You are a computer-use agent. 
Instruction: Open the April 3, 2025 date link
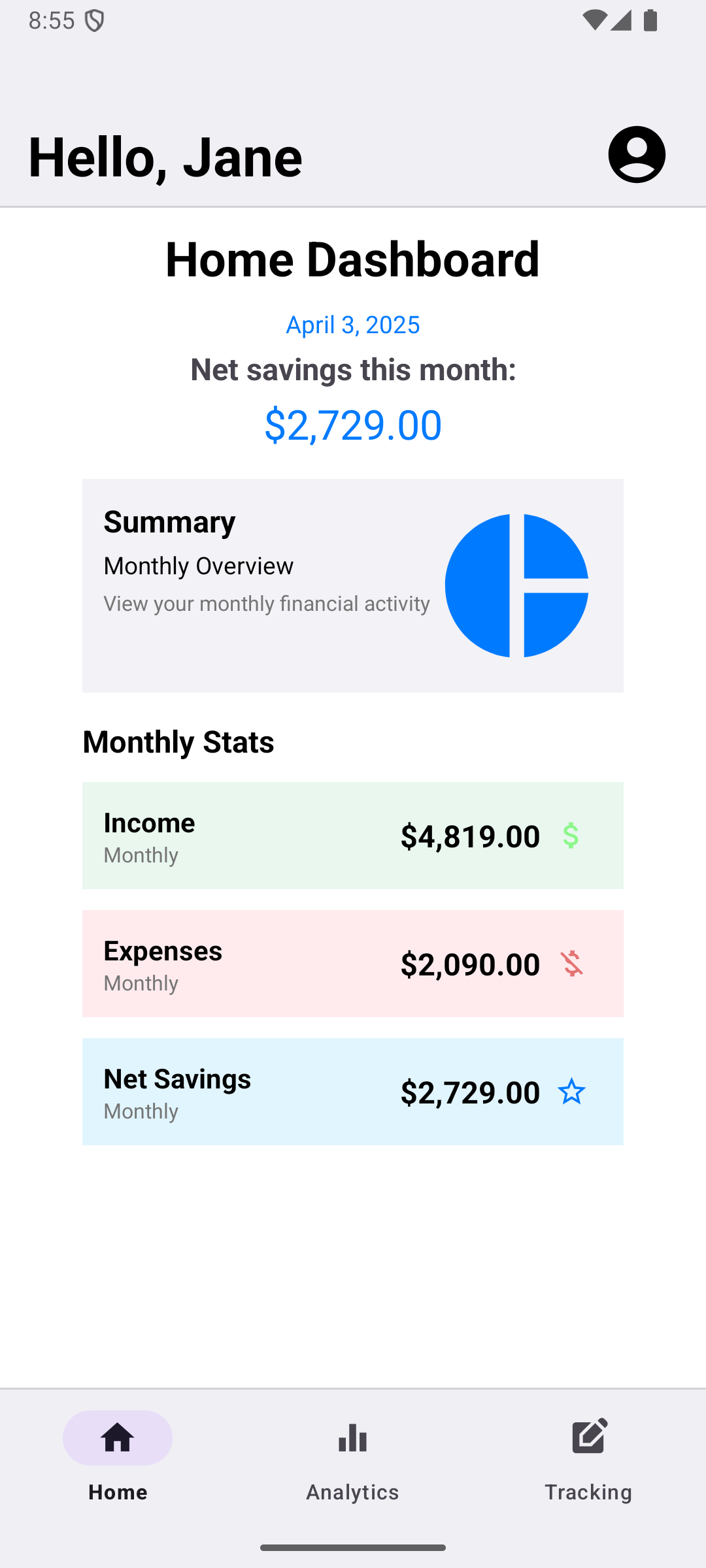tap(353, 325)
